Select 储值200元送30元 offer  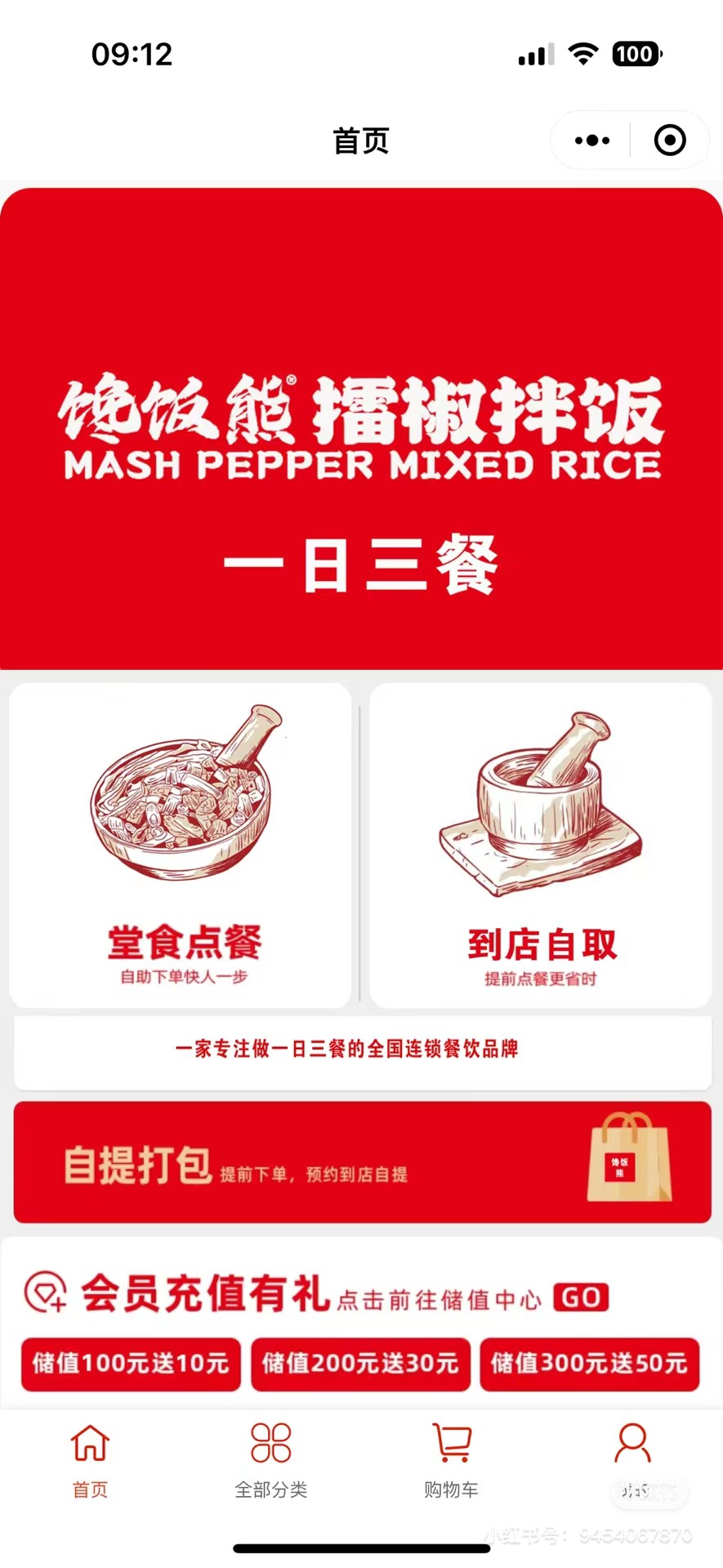[360, 1363]
